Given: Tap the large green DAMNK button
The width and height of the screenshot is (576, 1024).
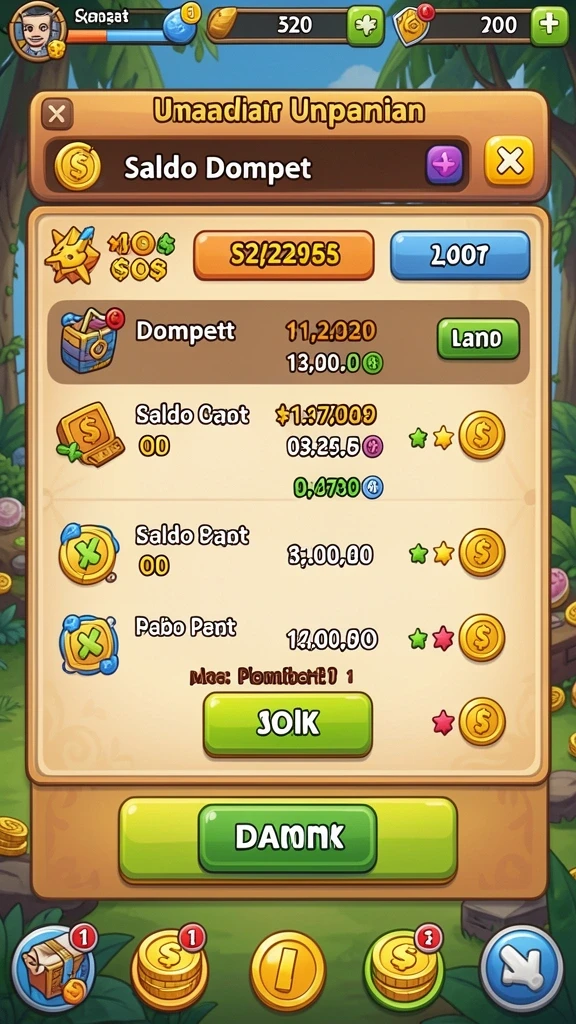Looking at the screenshot, I should [x=288, y=839].
